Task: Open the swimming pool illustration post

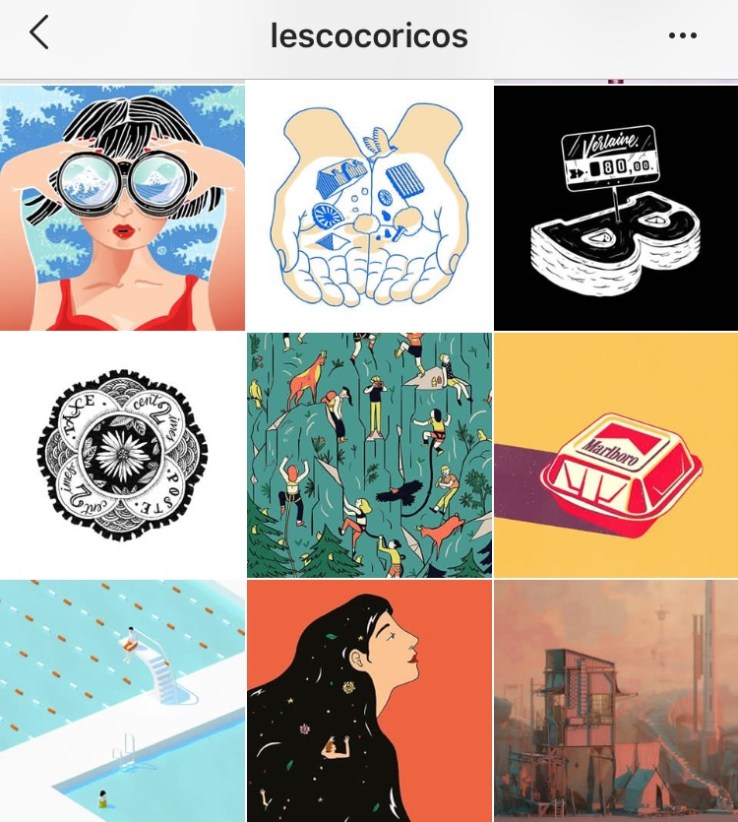Action: (122, 701)
